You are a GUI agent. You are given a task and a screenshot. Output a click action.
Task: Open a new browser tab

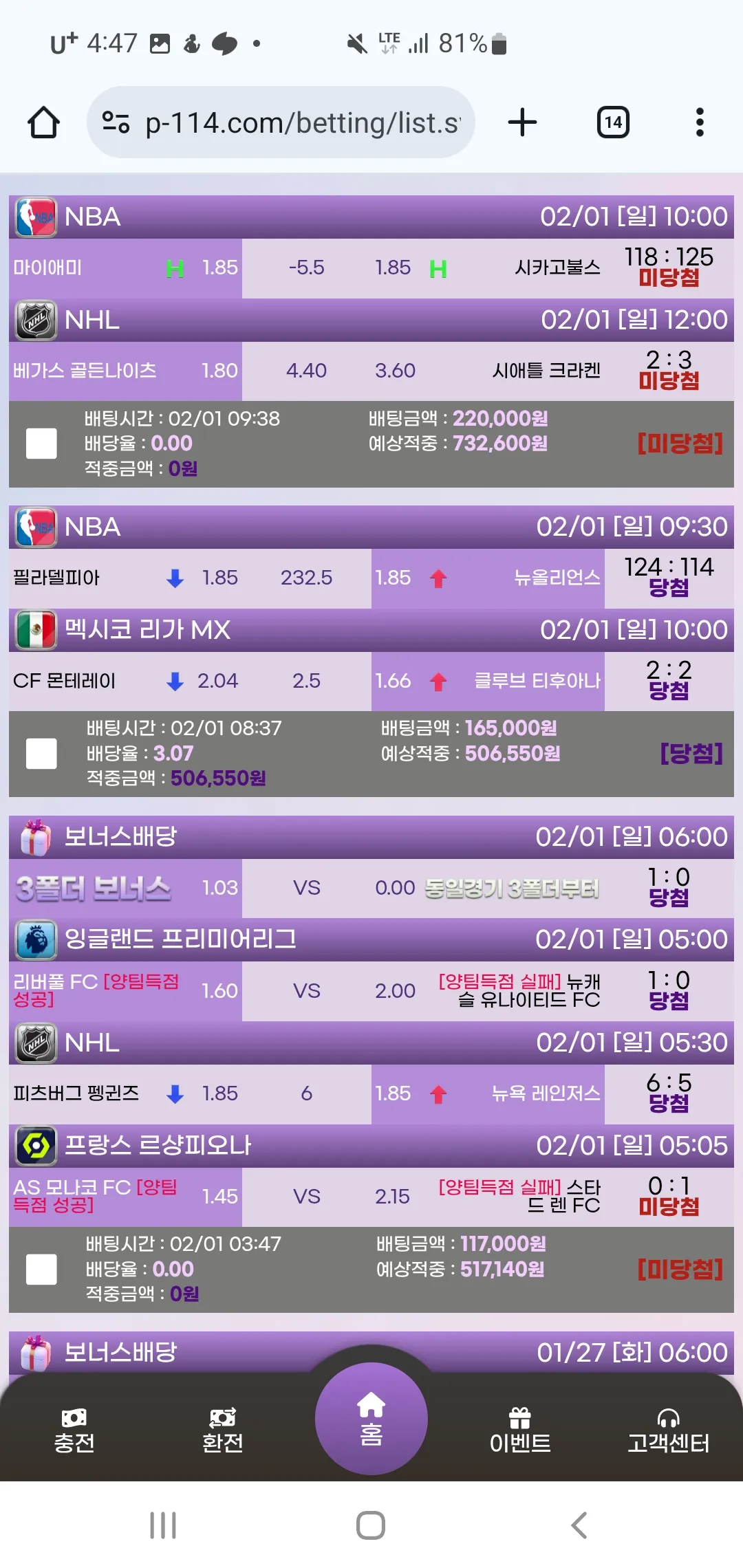point(522,122)
